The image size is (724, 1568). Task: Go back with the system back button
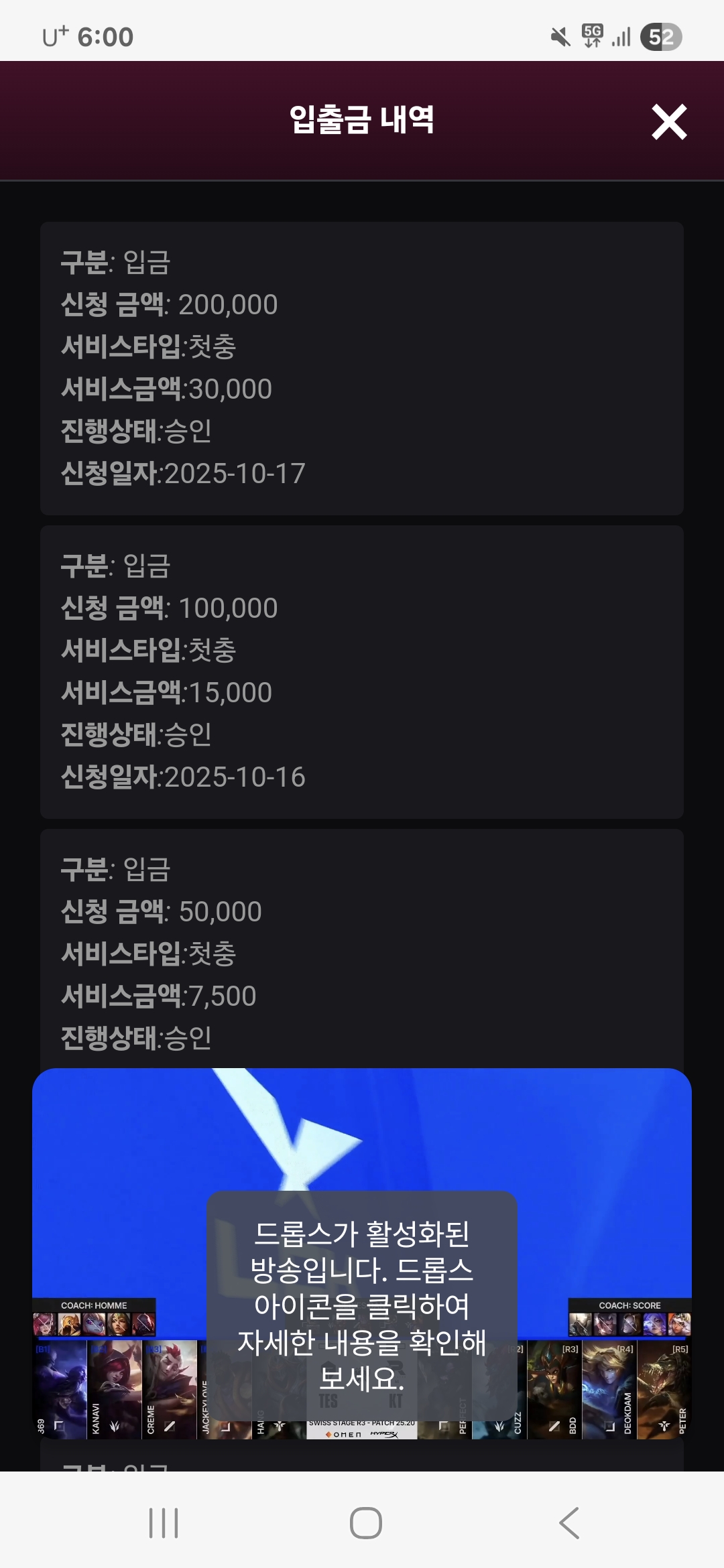tap(569, 1523)
